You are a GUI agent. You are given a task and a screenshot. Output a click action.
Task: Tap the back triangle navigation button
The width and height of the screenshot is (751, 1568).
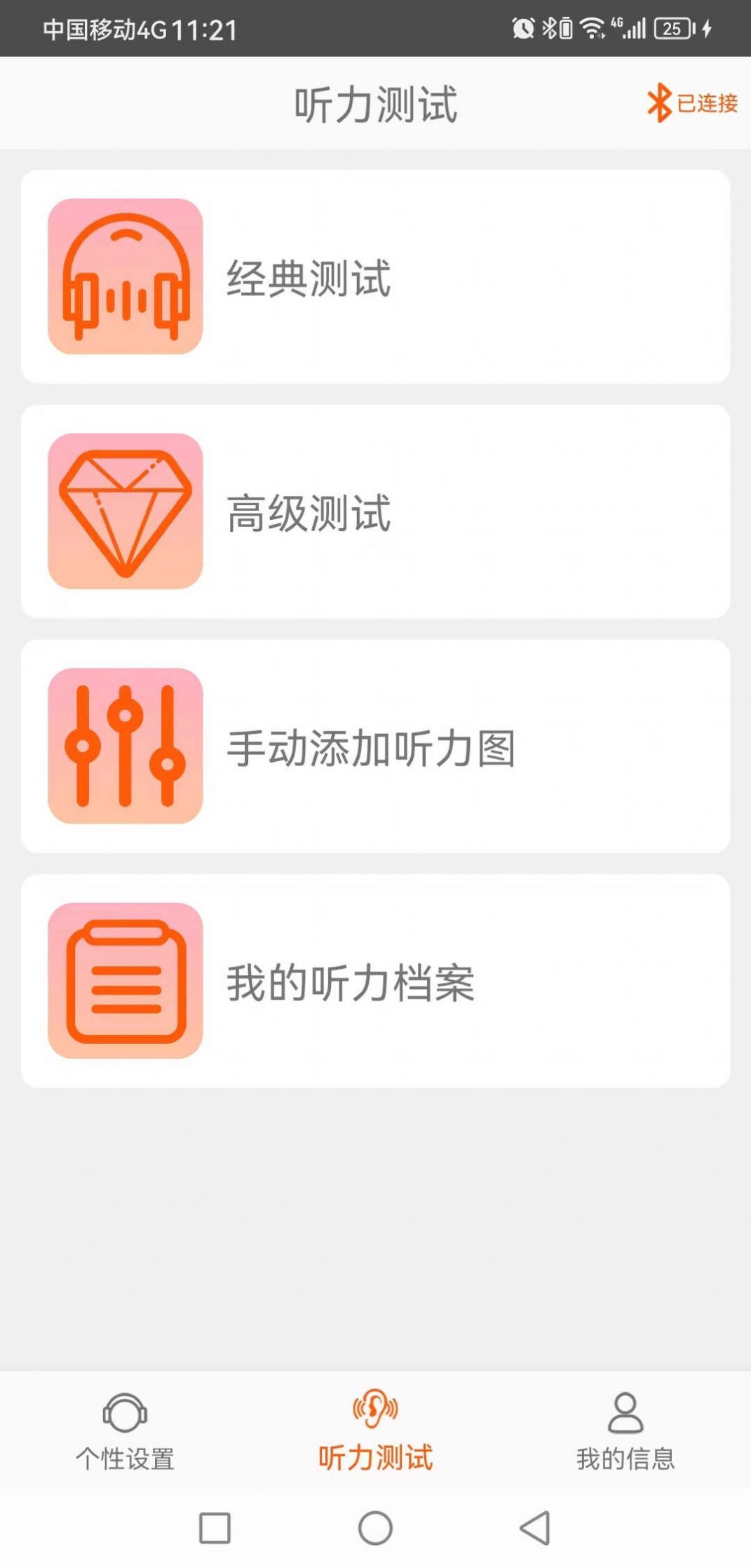[533, 1528]
